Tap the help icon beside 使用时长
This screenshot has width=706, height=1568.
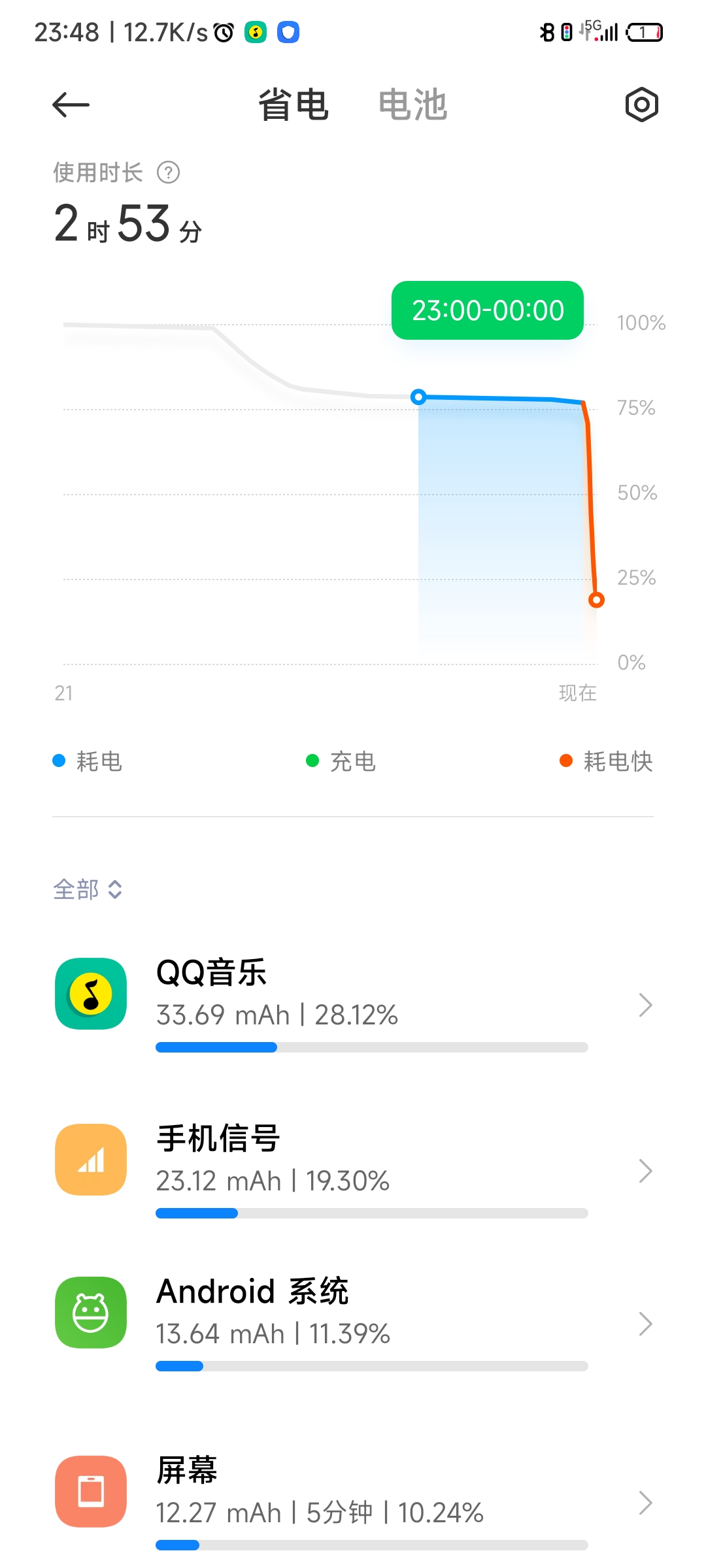[169, 172]
